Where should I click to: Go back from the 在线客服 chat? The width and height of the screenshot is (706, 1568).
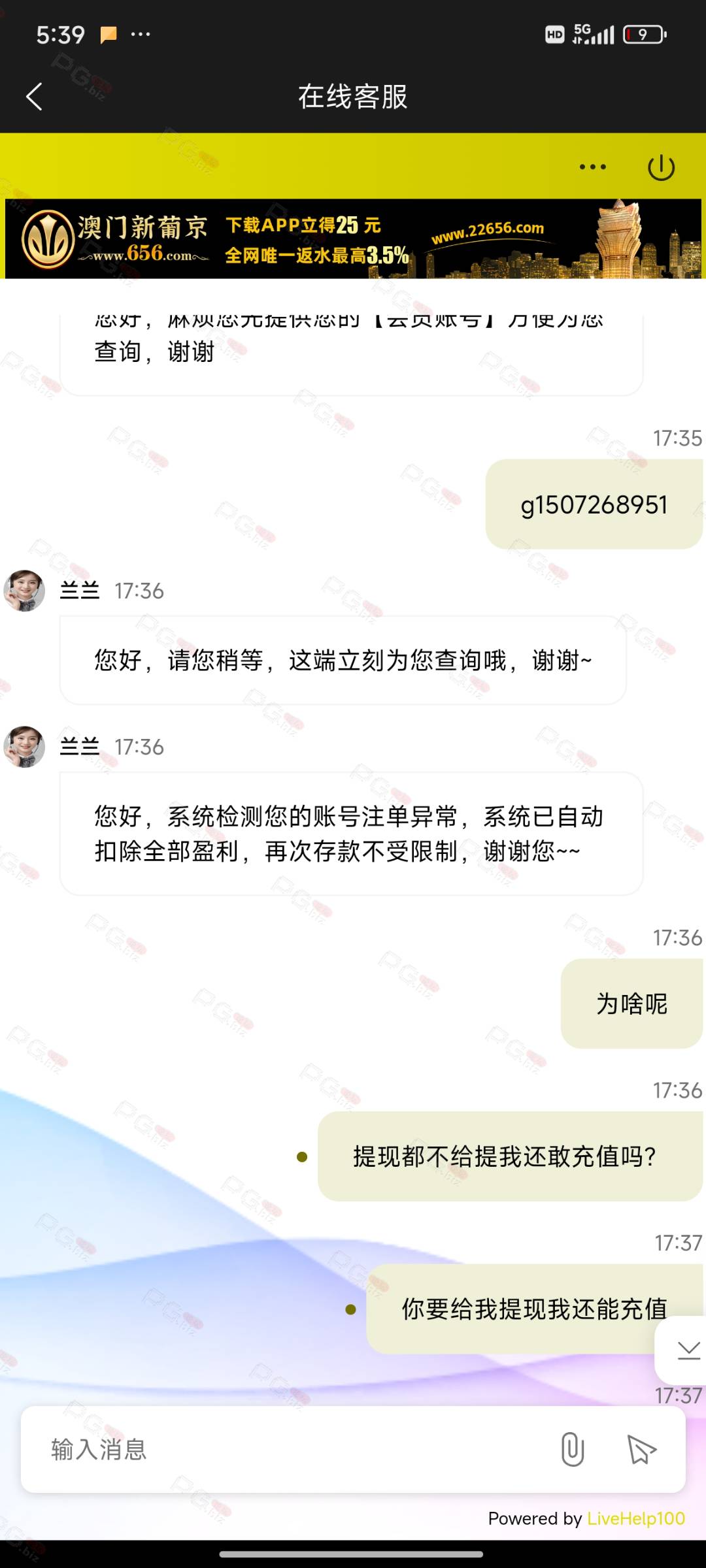[34, 97]
